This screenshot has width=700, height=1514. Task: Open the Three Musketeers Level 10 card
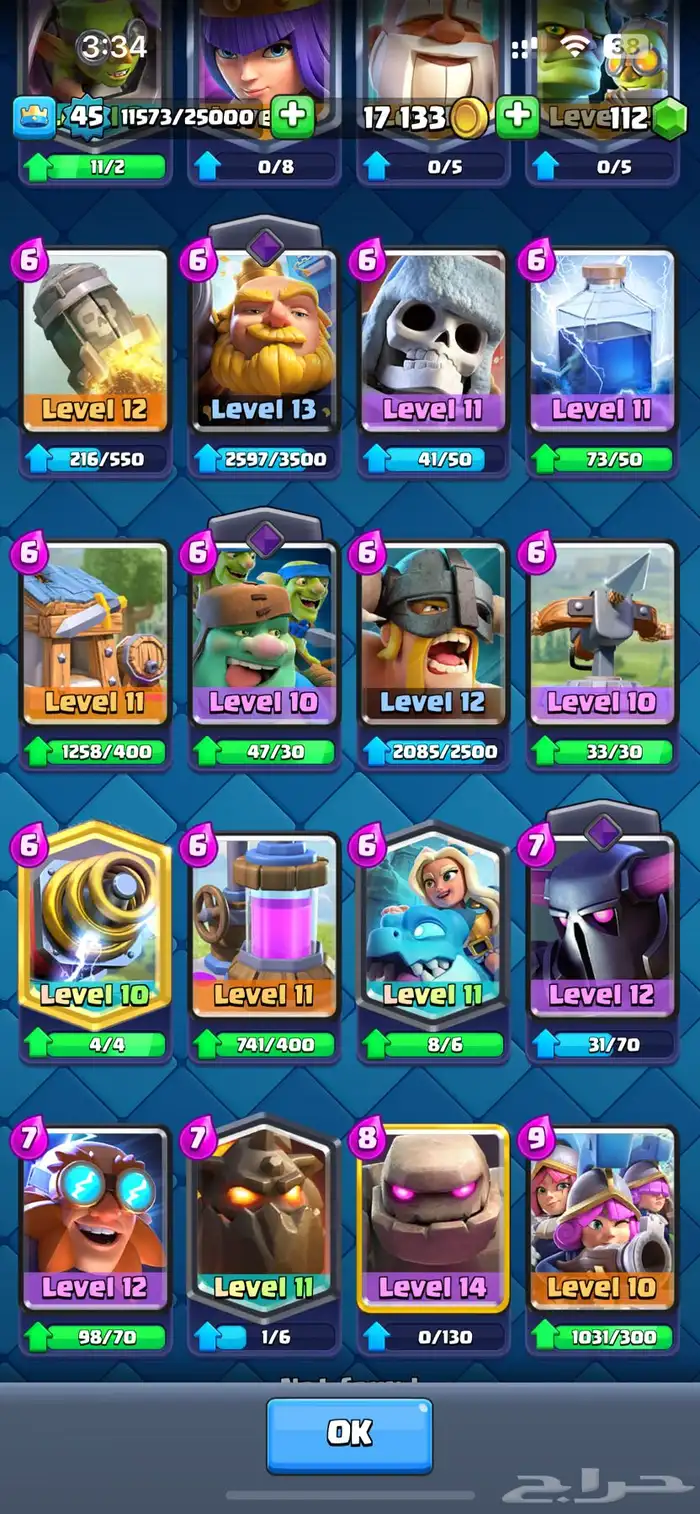pos(602,1219)
